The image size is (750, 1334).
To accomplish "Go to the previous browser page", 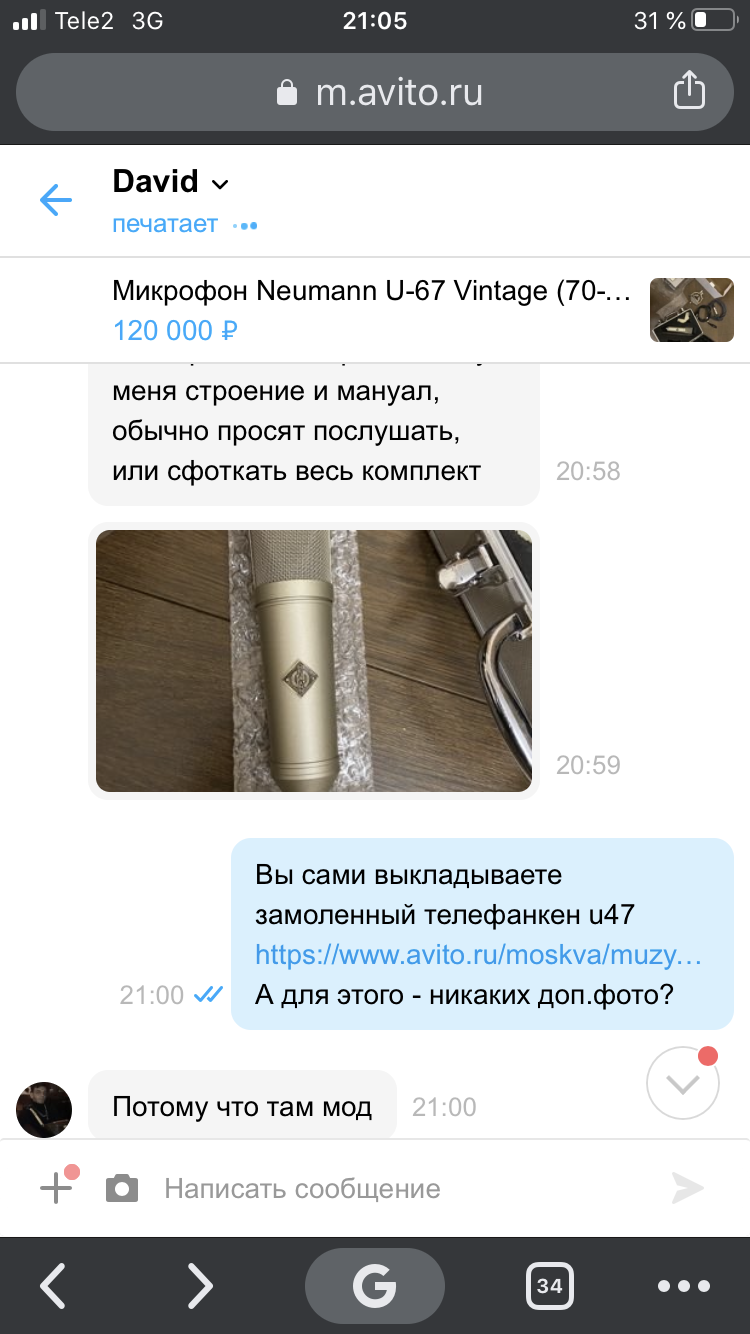I will click(54, 1285).
